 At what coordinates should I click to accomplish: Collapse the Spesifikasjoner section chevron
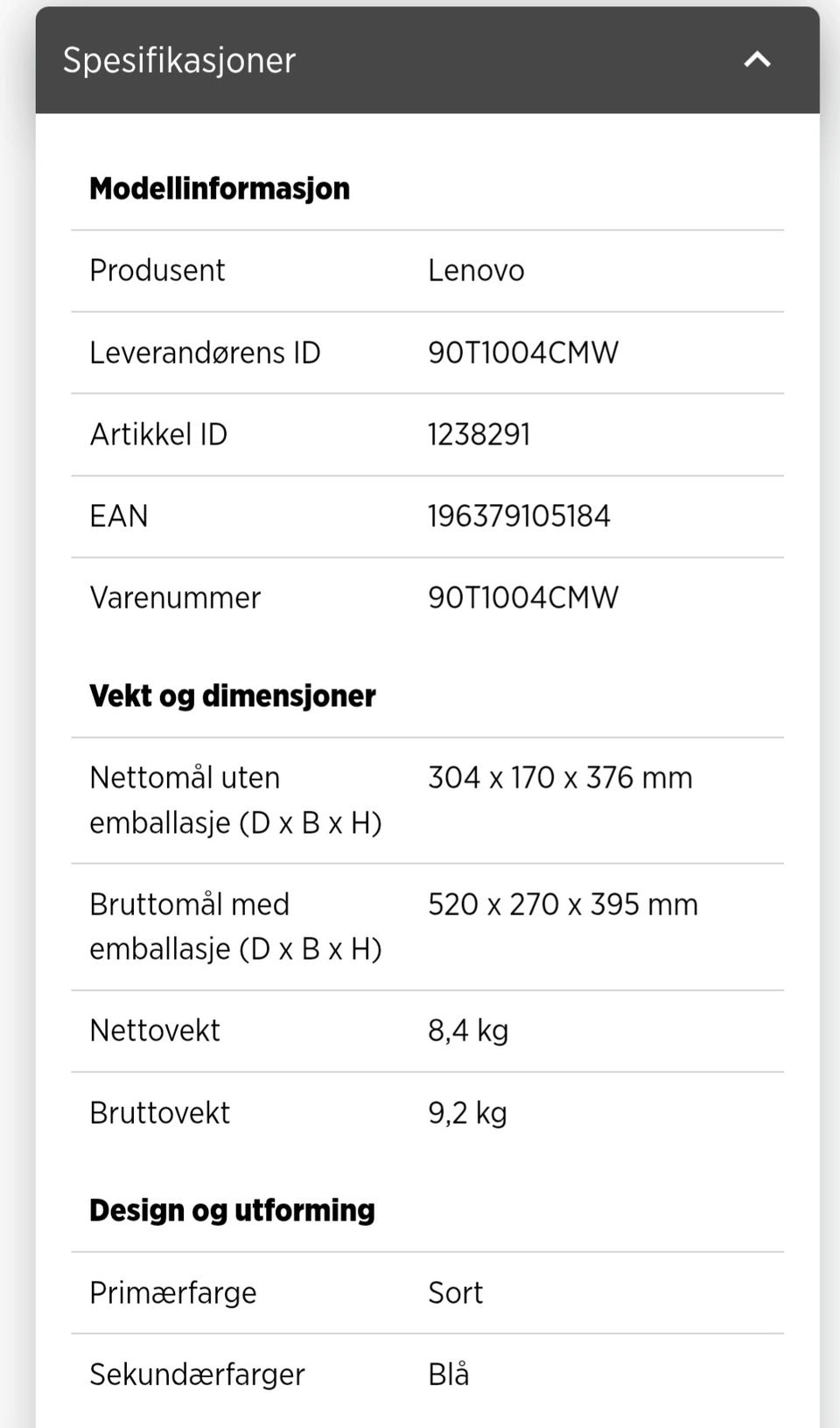click(756, 59)
